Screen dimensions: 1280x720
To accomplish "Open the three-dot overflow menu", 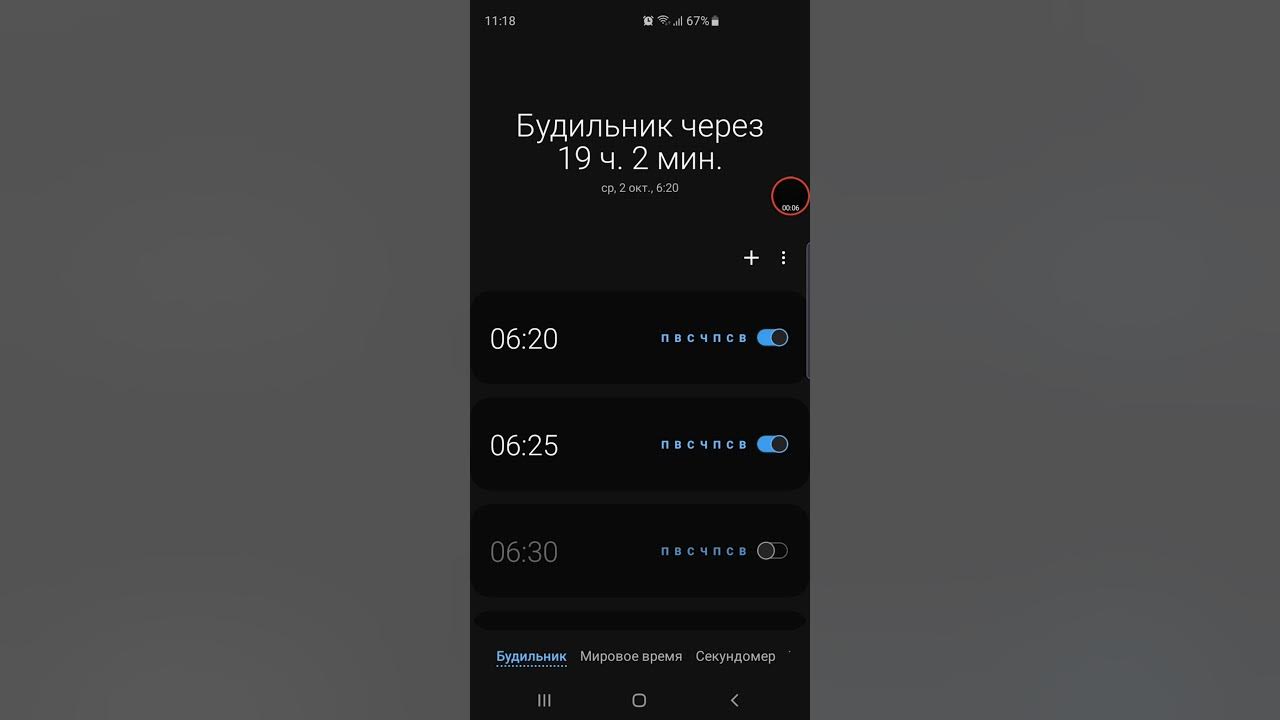I will 783,258.
